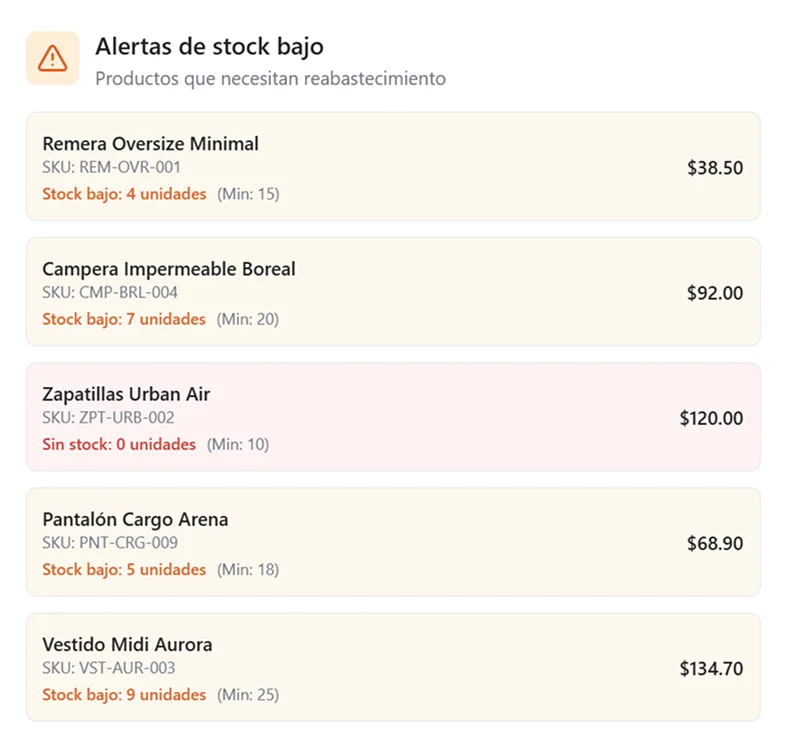Open Pantalón Cargo Arena stock alert

point(392,542)
